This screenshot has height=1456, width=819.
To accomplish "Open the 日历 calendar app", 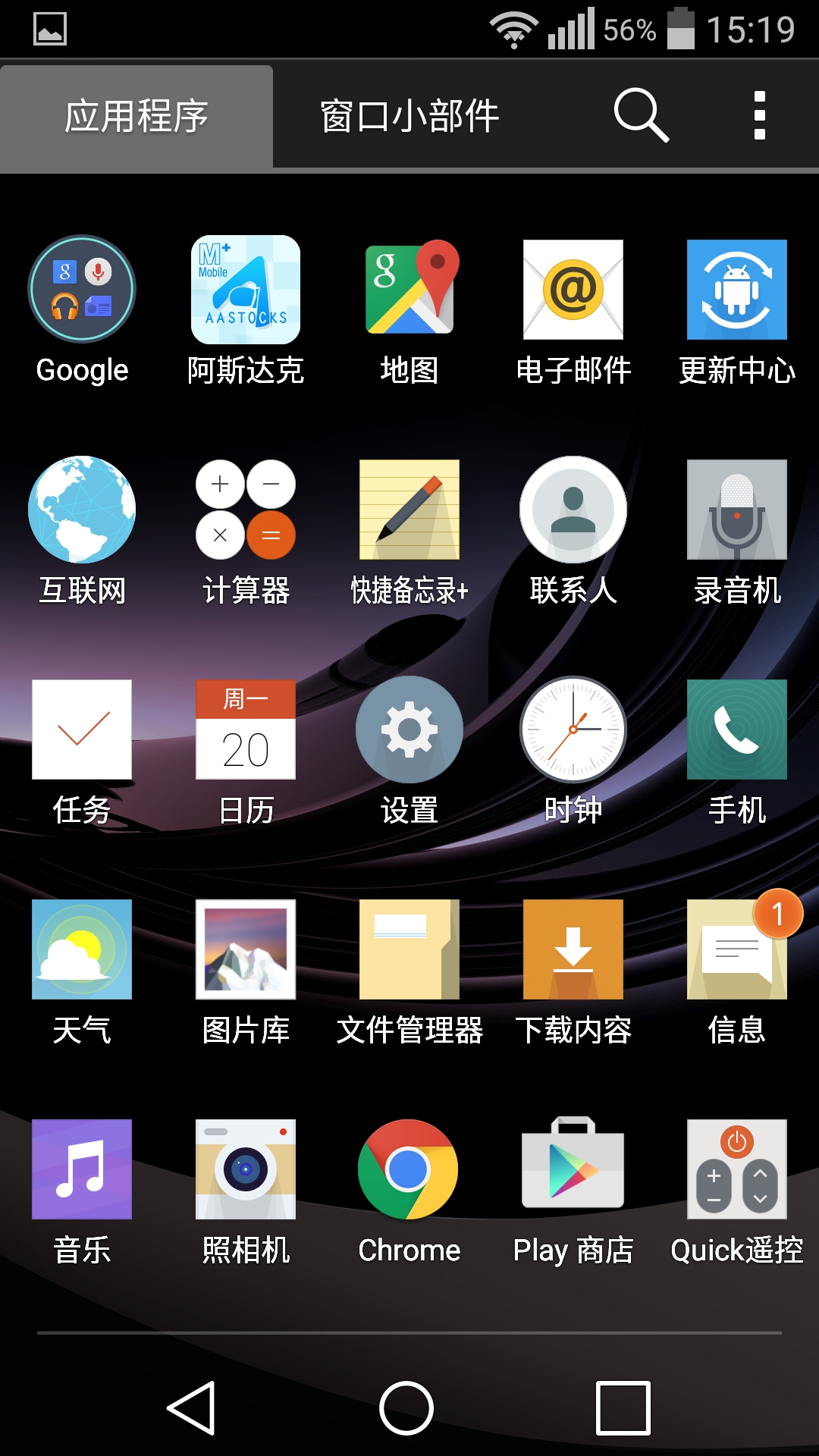I will coord(246,730).
